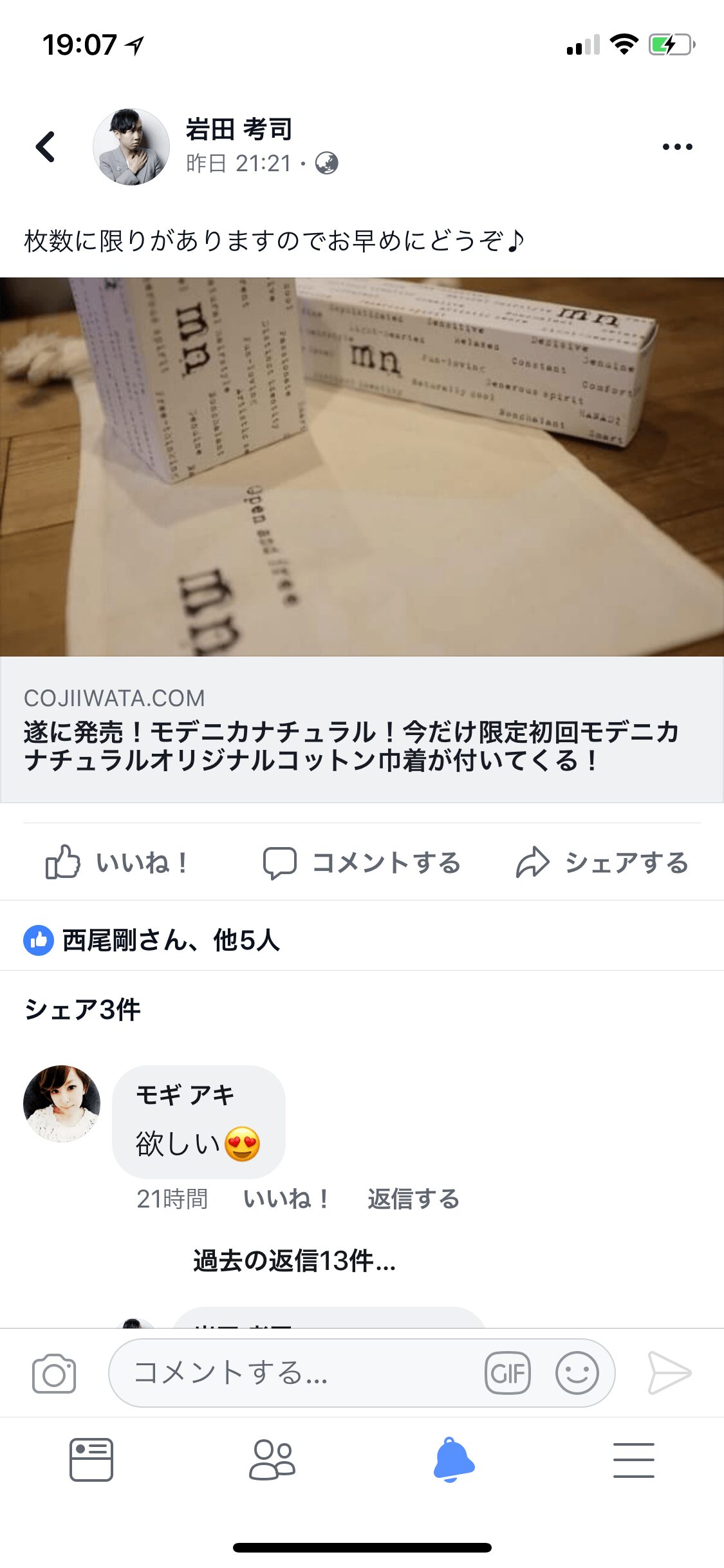Open the GIF picker
Viewport: 724px width, 1568px height.
pos(508,1373)
